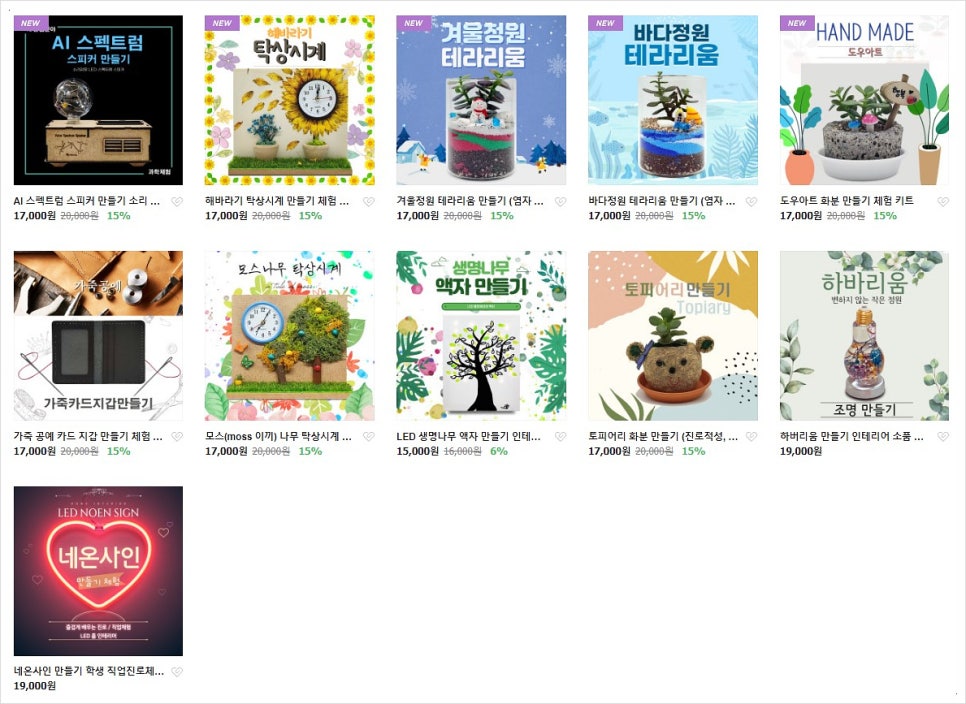The height and width of the screenshot is (704, 966).
Task: Open the 하바리움 만들기 product
Action: coord(864,336)
